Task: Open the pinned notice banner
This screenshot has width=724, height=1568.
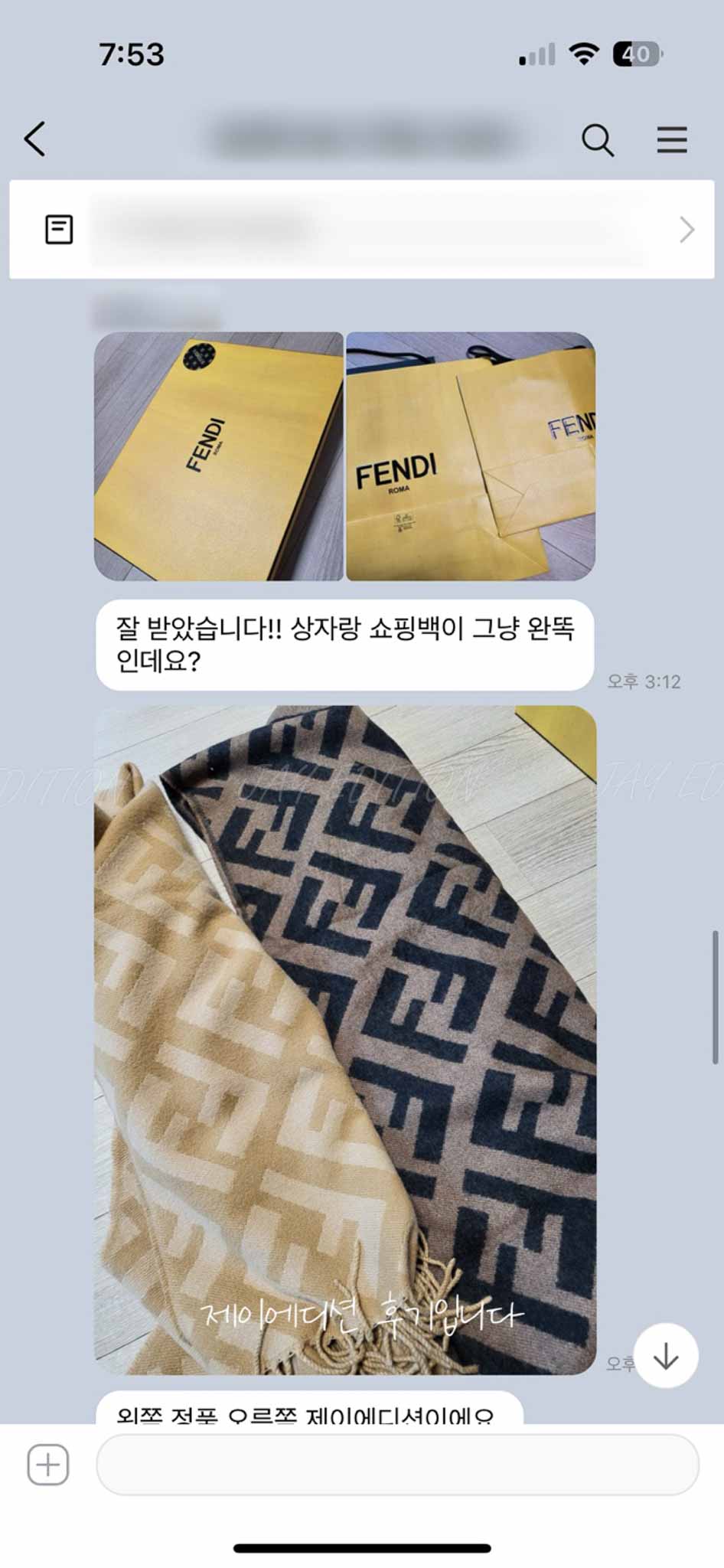Action: (361, 230)
